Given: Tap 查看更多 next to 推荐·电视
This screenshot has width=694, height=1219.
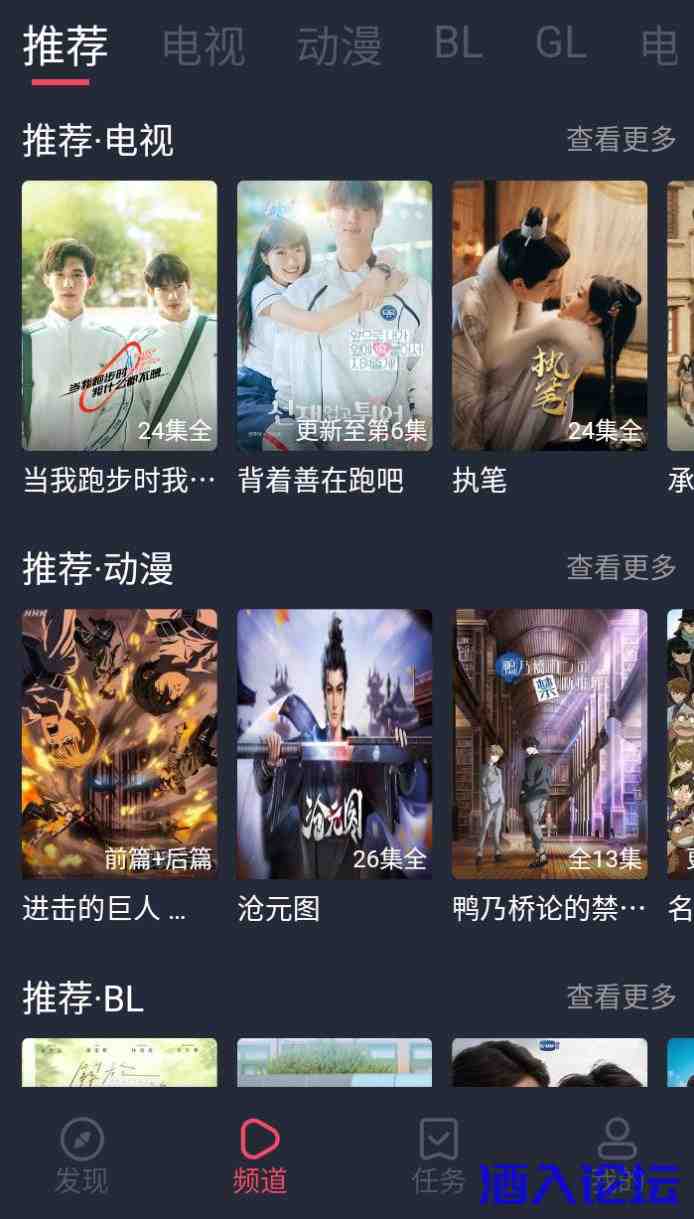Looking at the screenshot, I should (621, 139).
